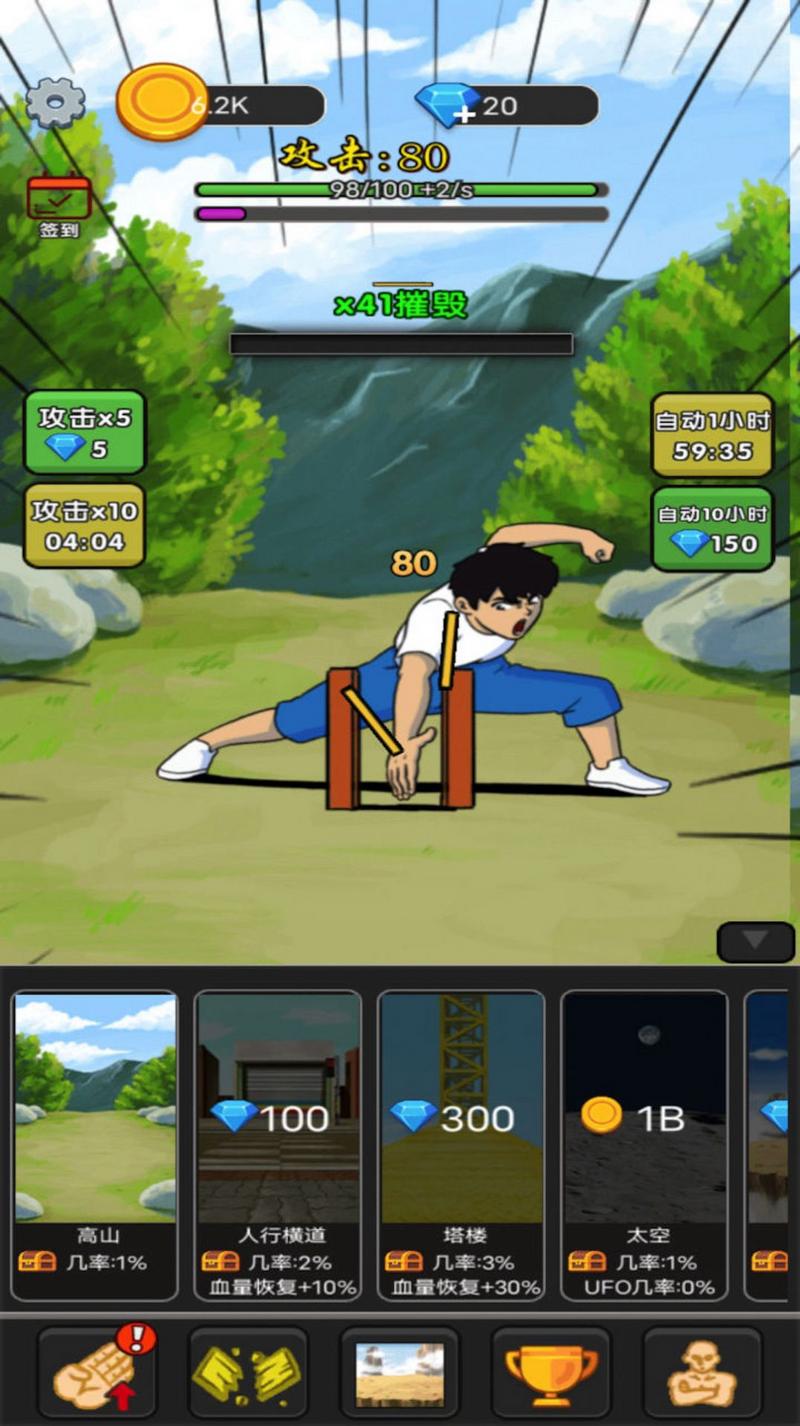This screenshot has width=800, height=1426.
Task: Open the 签到 daily check-in calendar
Action: pos(59,206)
